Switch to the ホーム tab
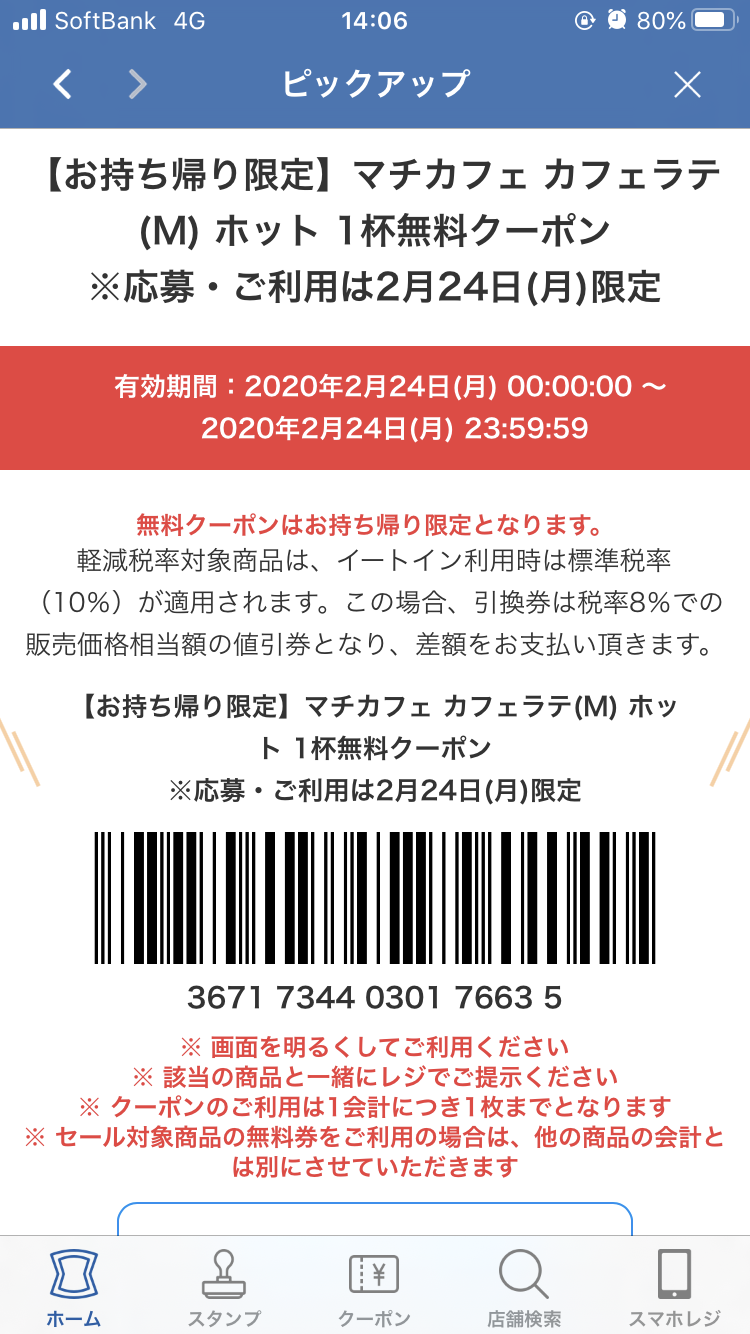The image size is (750, 1334). point(74,1287)
